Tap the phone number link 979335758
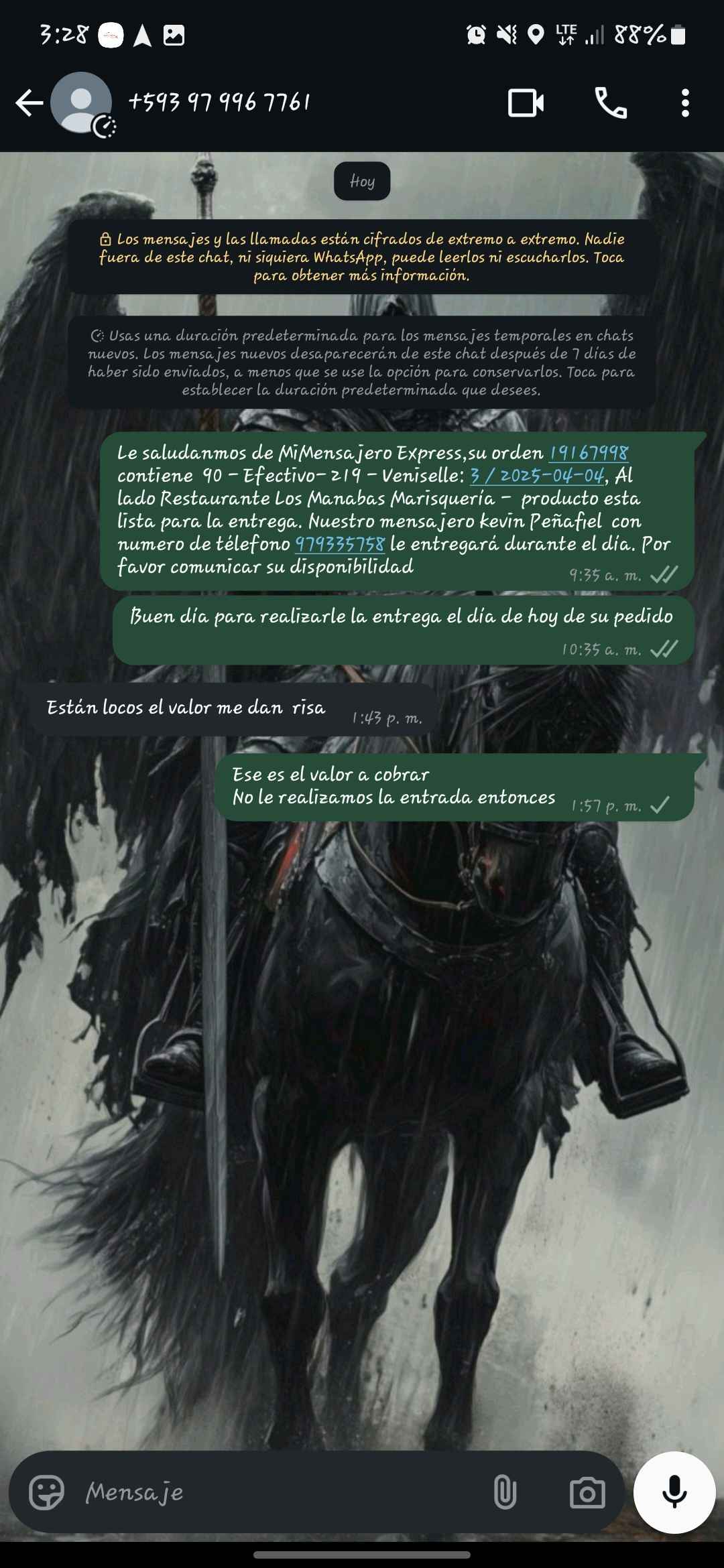The width and height of the screenshot is (724, 1568). (x=340, y=544)
